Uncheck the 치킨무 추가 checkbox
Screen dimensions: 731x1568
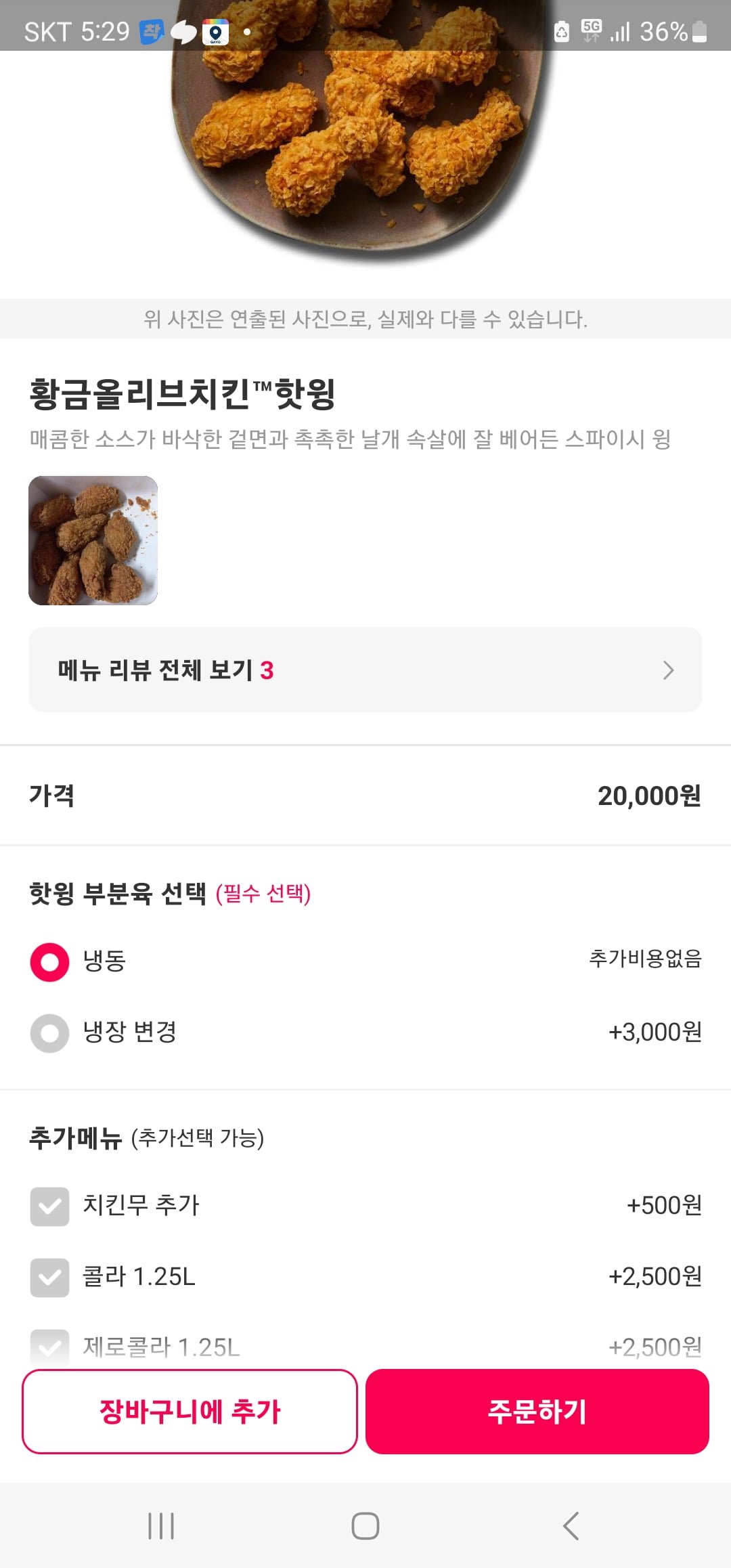(x=49, y=1206)
